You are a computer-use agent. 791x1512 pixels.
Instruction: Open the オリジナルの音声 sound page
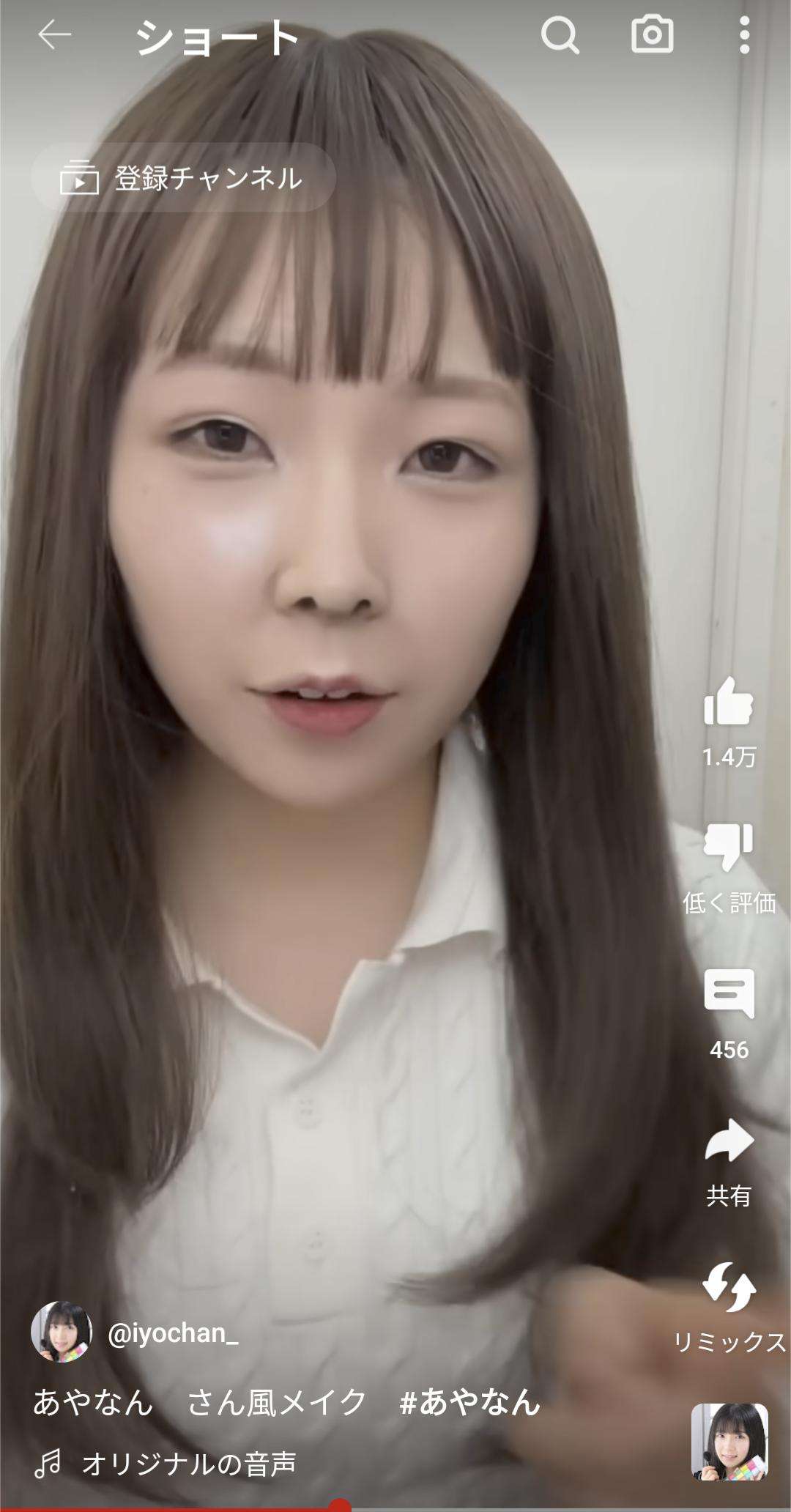(x=189, y=1464)
